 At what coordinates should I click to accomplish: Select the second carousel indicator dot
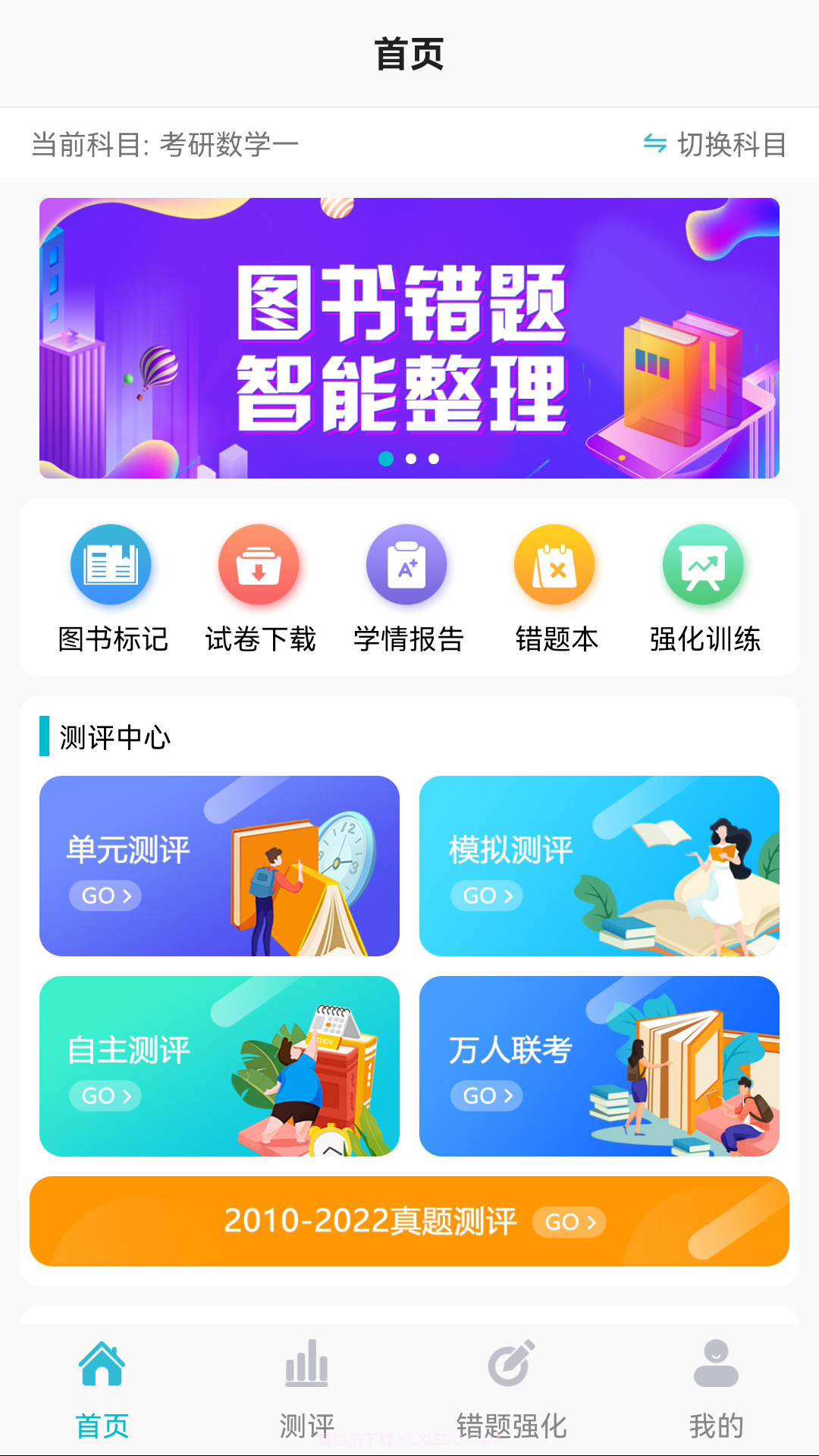click(409, 458)
